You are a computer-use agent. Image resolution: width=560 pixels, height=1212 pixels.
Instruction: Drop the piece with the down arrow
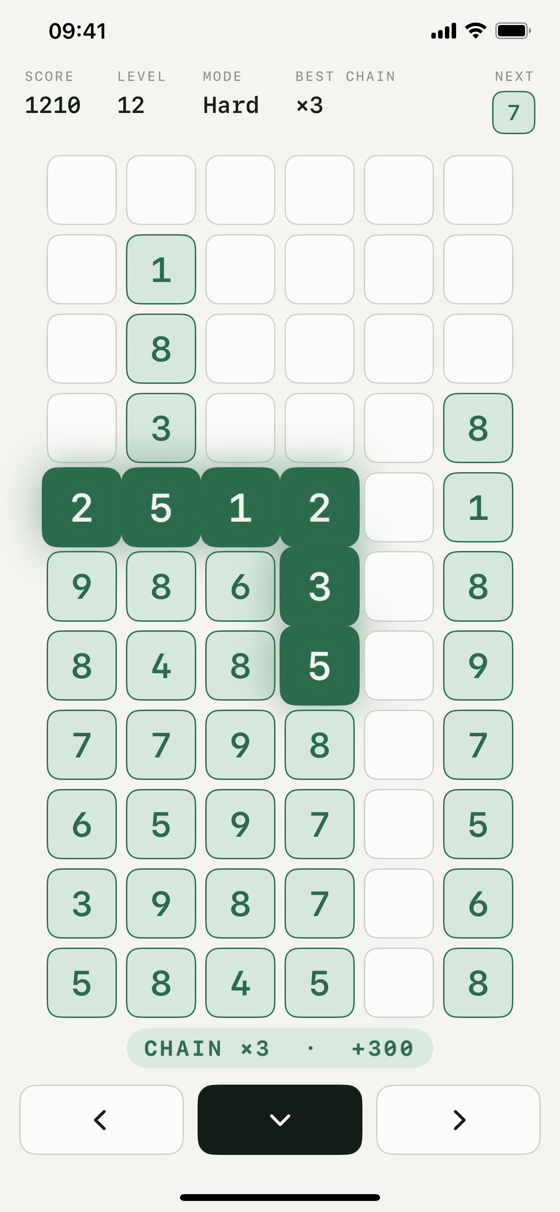(280, 1120)
